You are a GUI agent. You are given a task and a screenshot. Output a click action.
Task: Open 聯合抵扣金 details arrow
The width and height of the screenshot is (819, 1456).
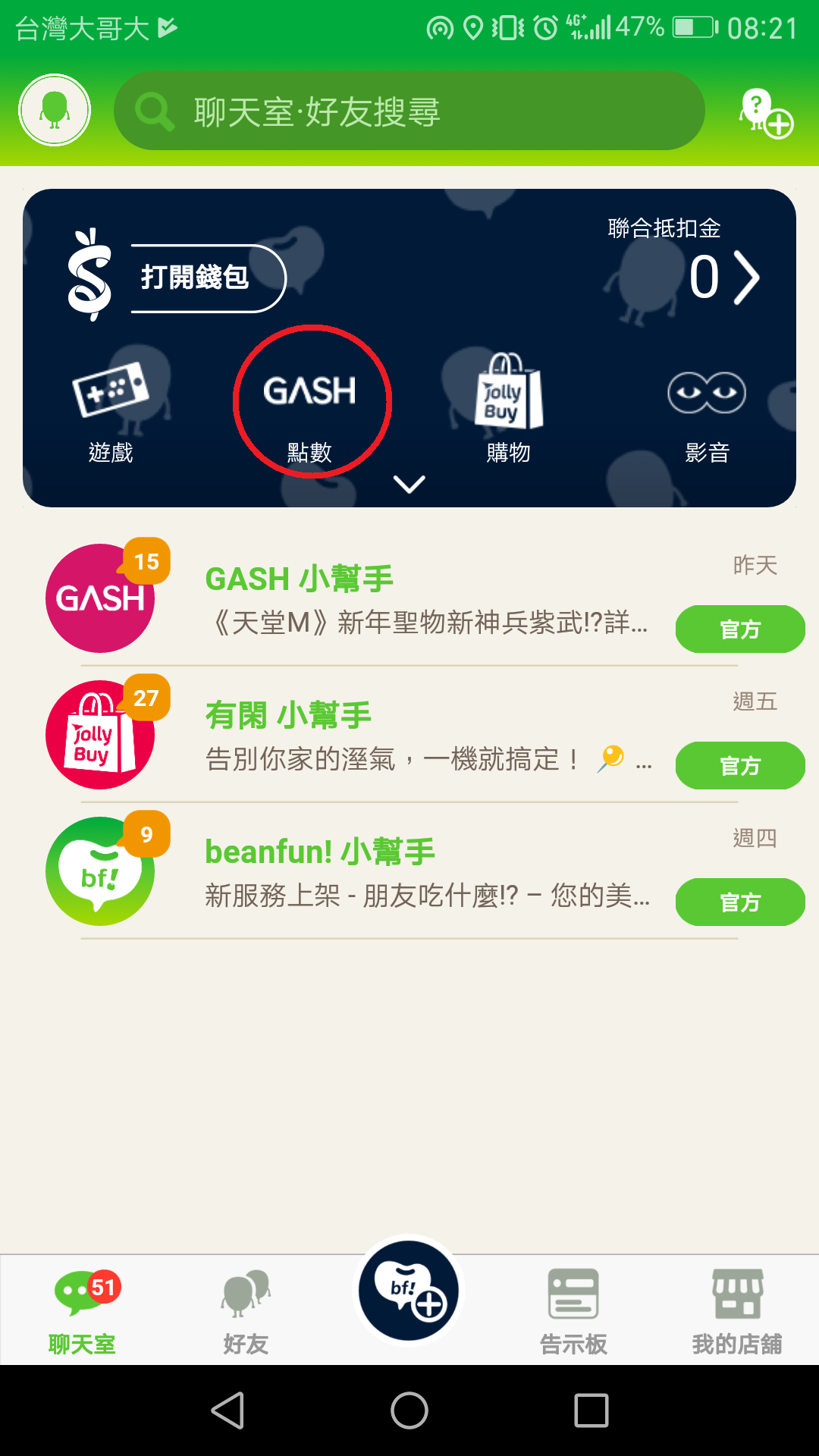[x=746, y=278]
